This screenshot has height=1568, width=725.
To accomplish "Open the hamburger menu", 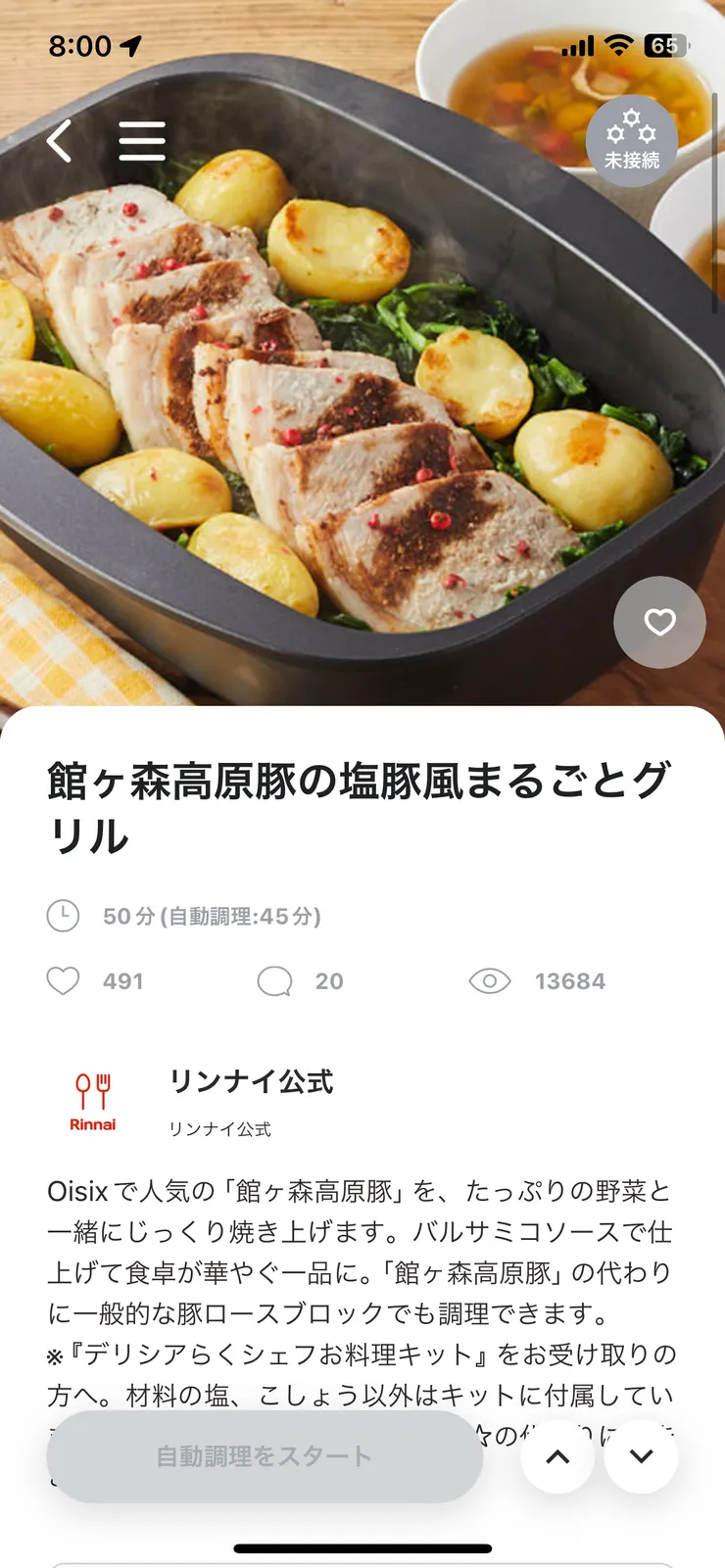I will 142,141.
